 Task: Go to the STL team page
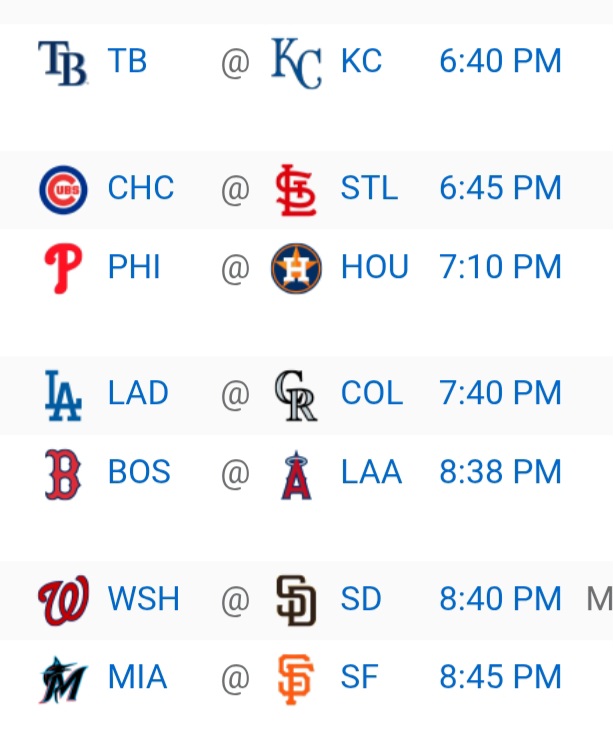(368, 188)
